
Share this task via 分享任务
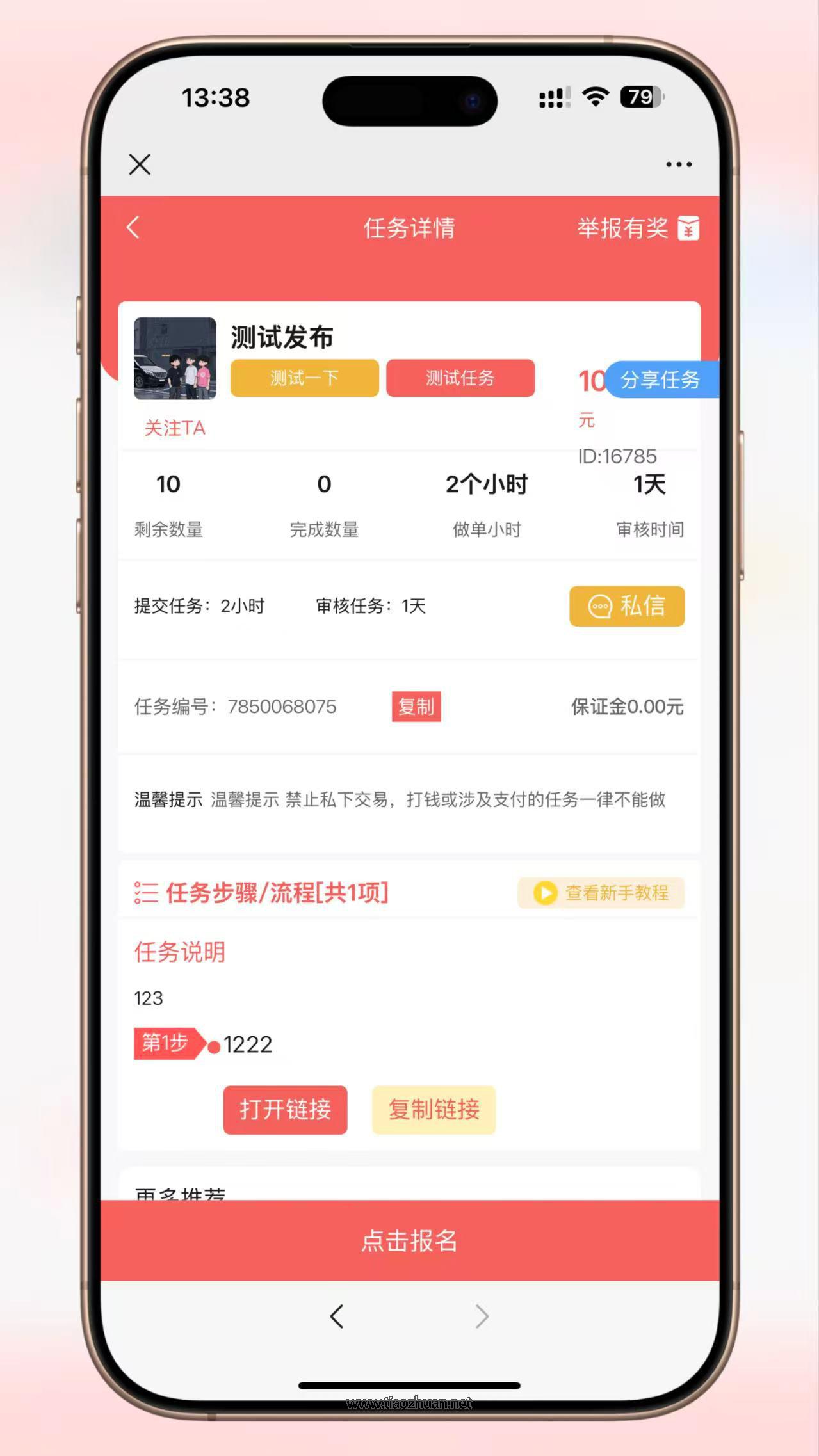(661, 380)
